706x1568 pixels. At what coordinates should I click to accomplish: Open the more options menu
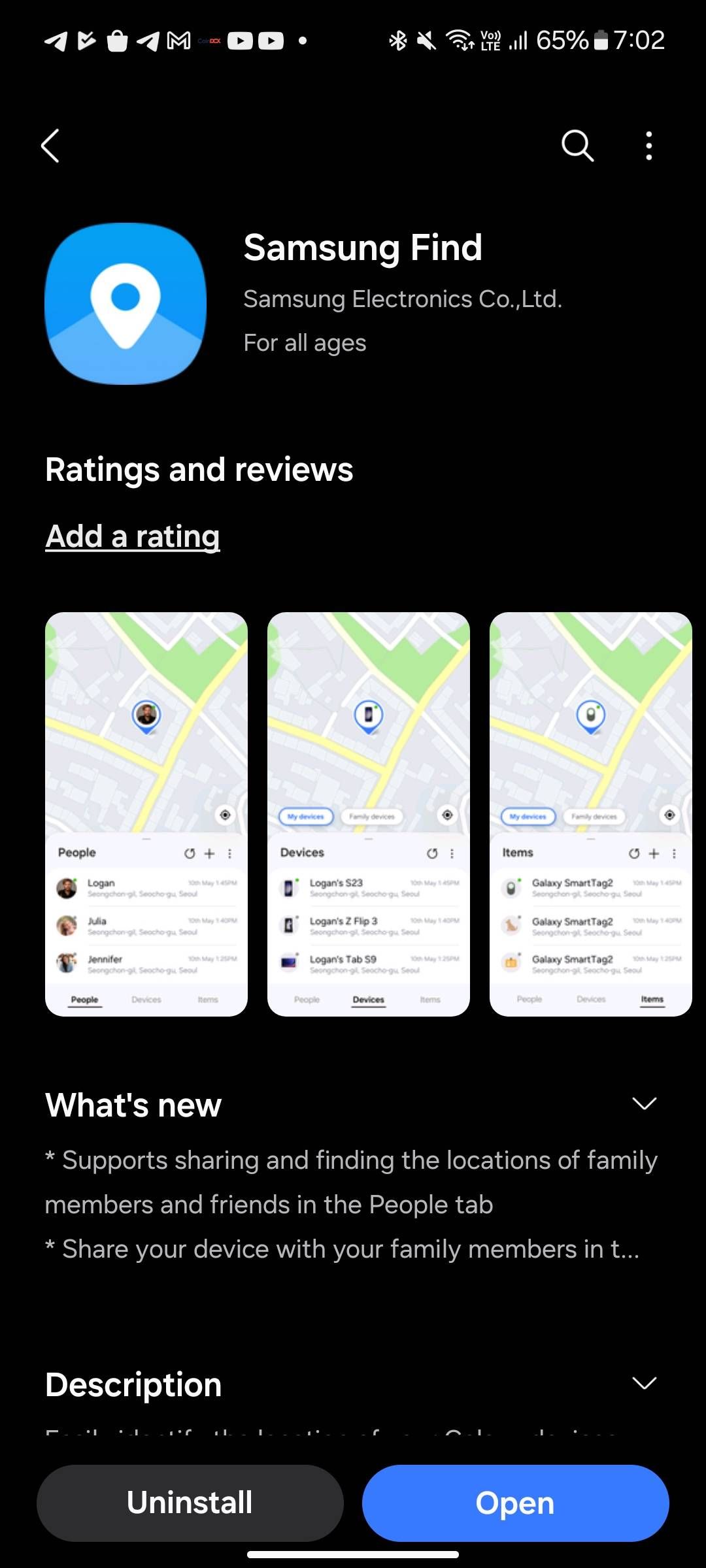(x=648, y=146)
